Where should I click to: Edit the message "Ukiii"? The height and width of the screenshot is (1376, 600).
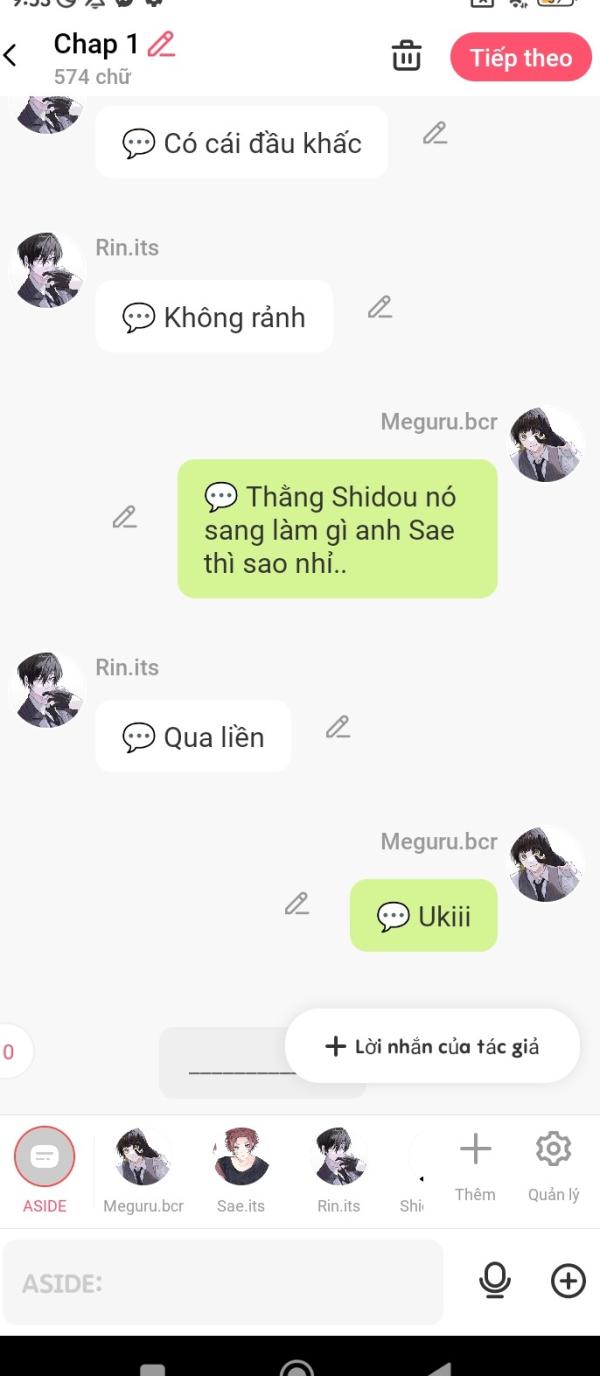click(x=296, y=904)
